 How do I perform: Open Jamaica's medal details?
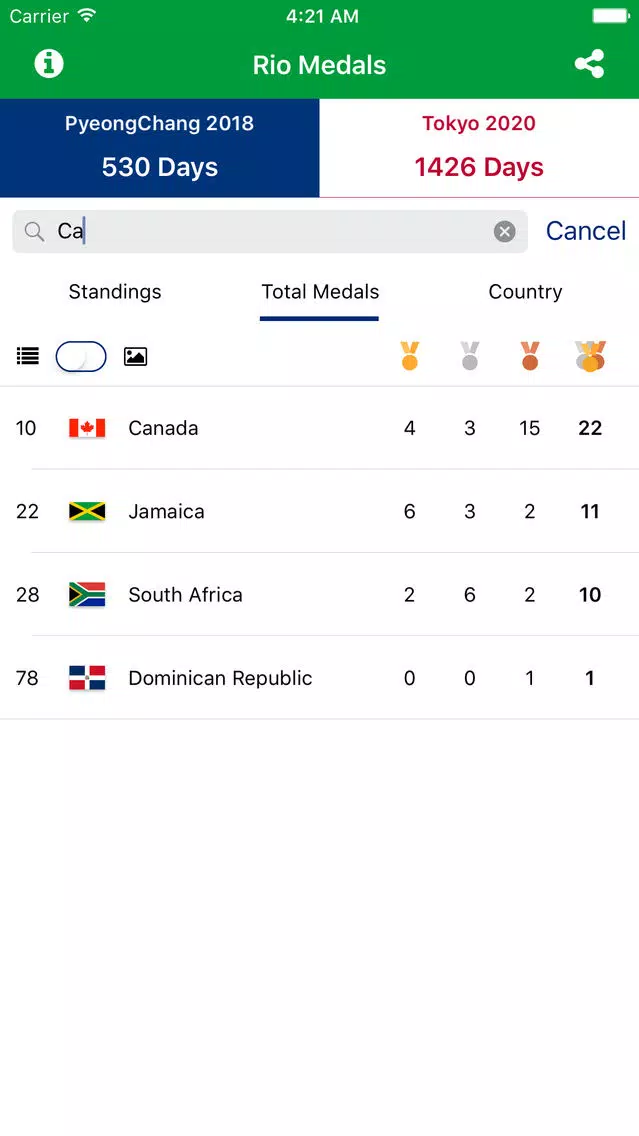point(320,511)
